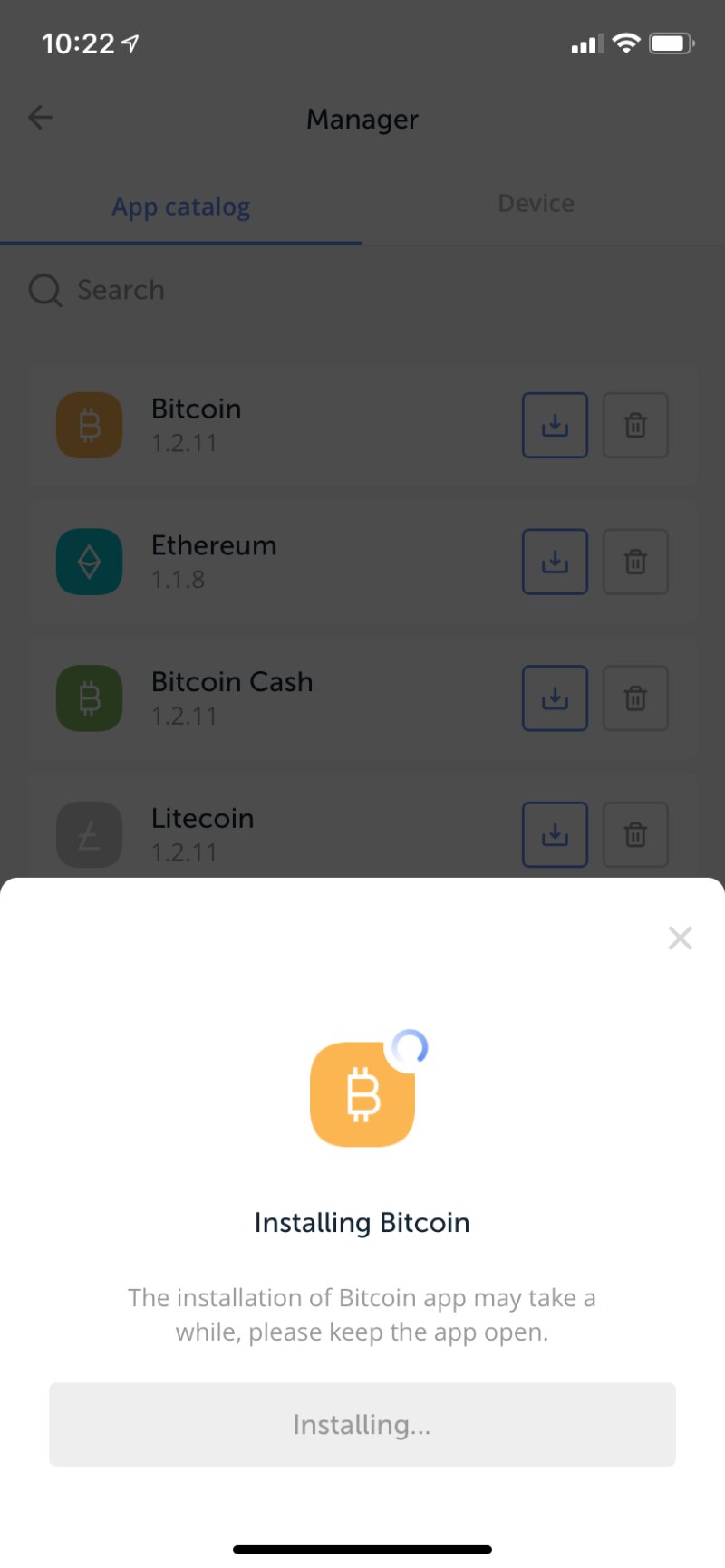Install the Ethereum app
This screenshot has width=725, height=1568.
pos(555,562)
